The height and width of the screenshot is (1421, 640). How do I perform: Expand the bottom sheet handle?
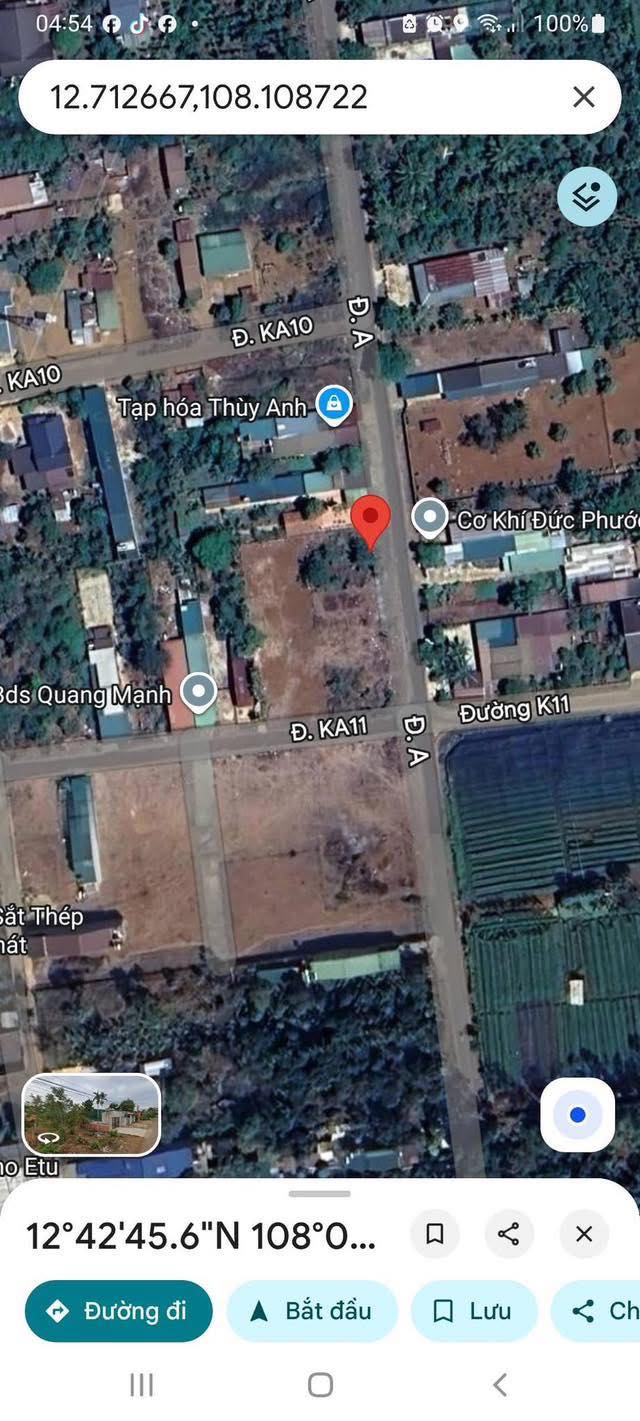point(320,1193)
